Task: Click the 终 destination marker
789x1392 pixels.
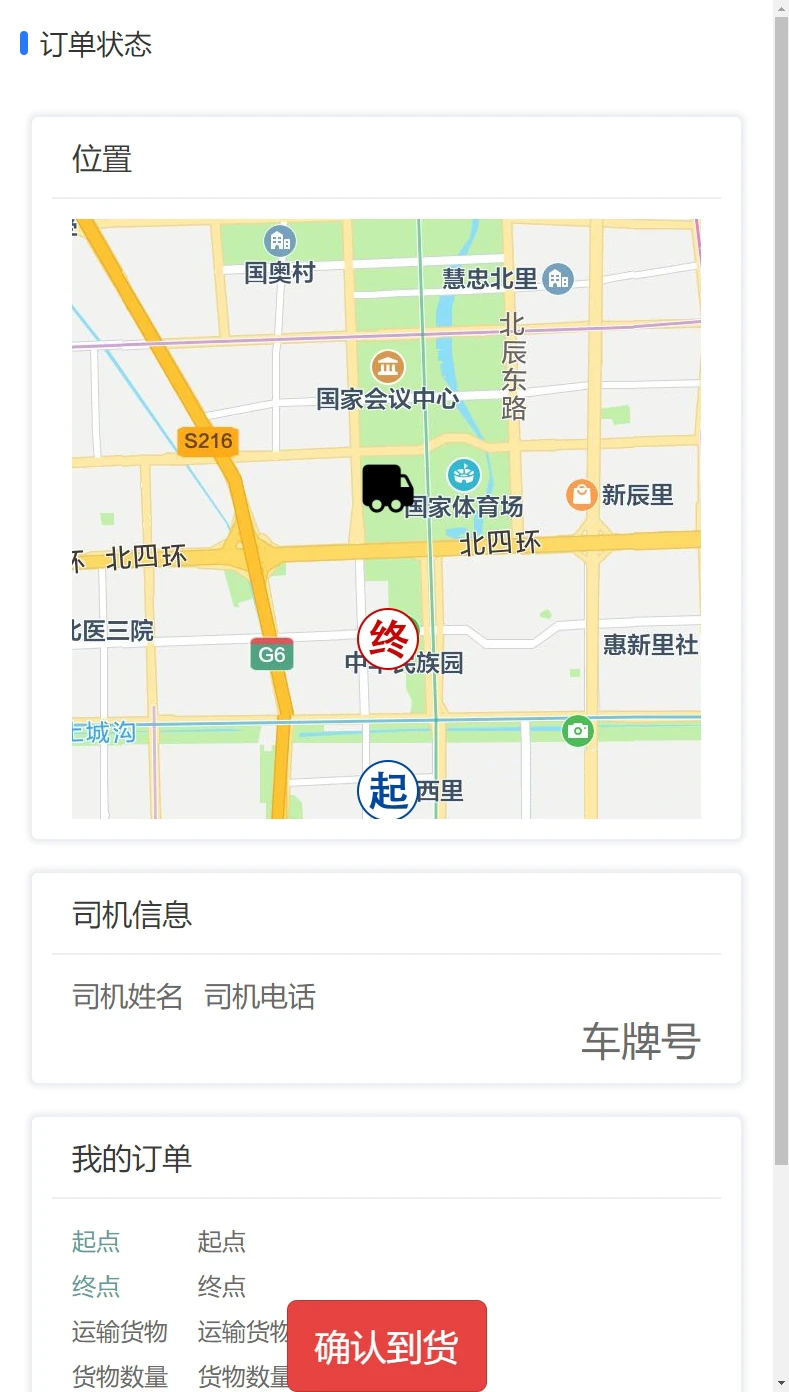Action: coord(388,639)
